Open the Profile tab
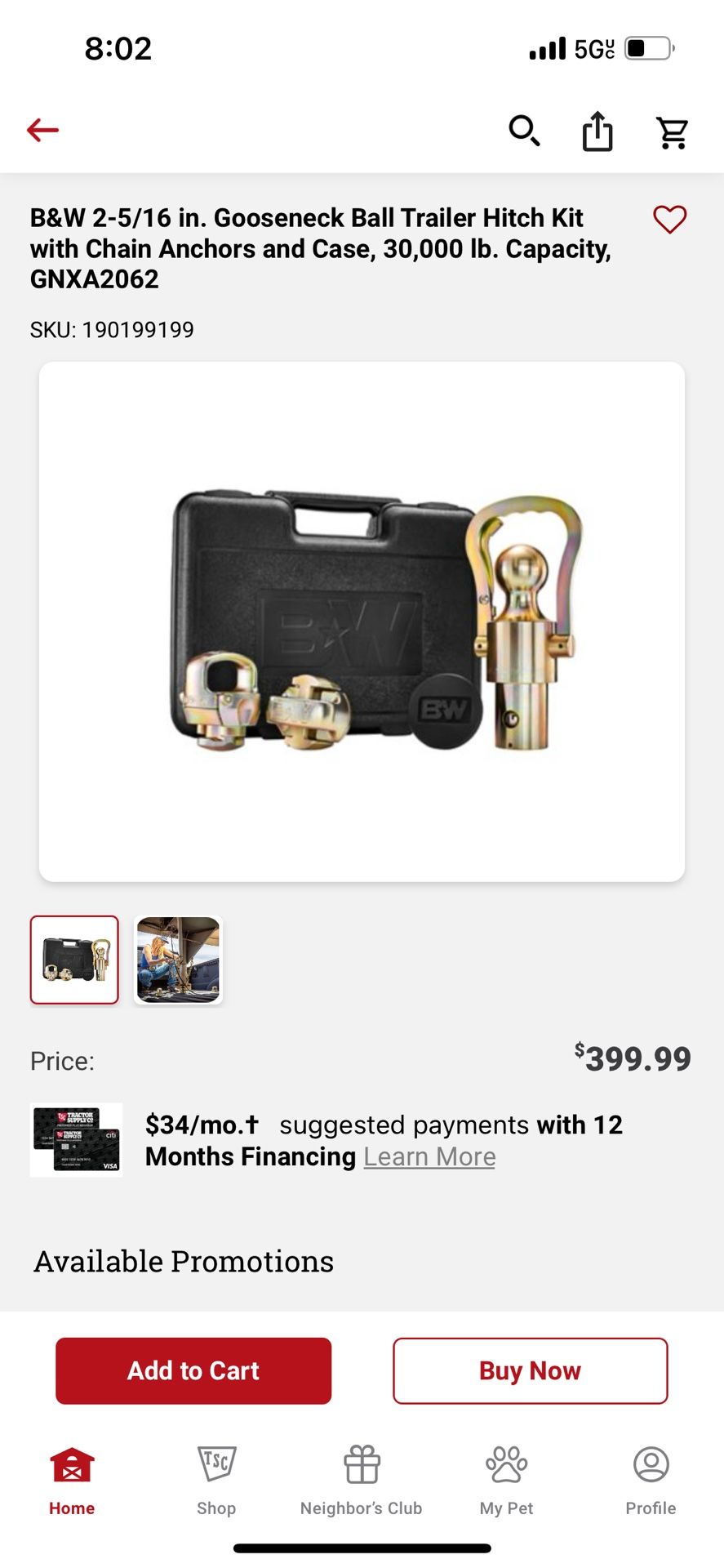Screen dimensions: 724x1568 click(651, 1480)
